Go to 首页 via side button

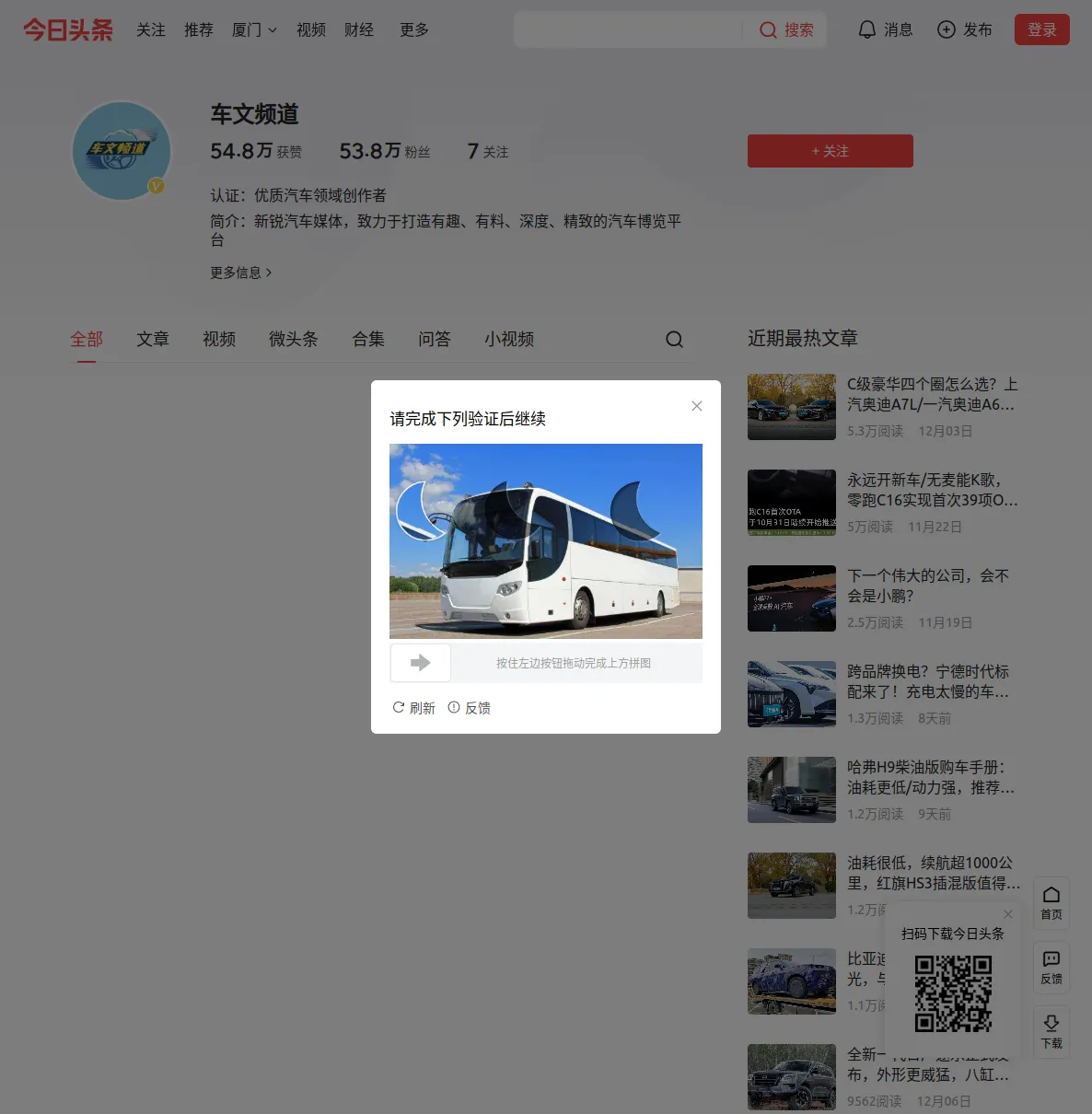(1051, 902)
